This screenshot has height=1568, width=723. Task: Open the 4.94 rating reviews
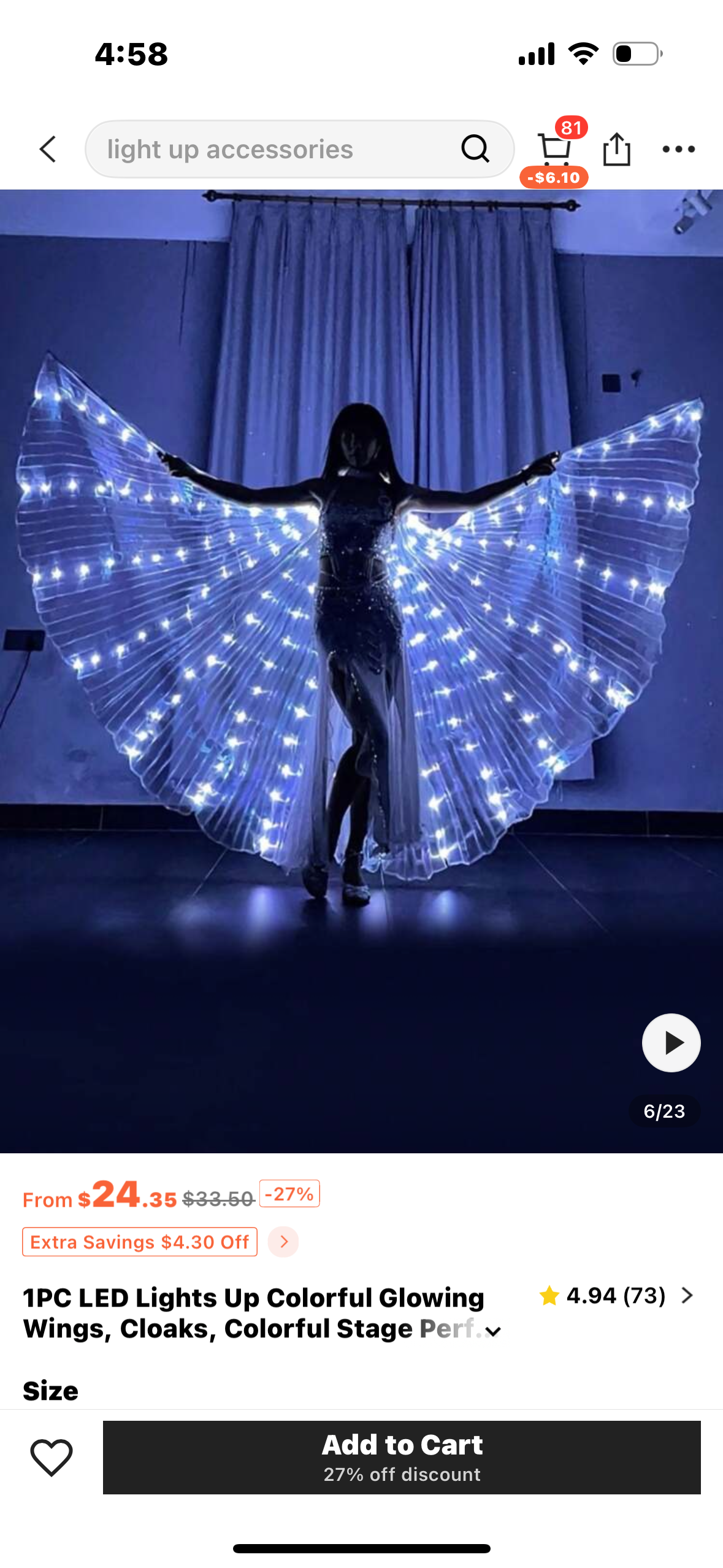[616, 1296]
